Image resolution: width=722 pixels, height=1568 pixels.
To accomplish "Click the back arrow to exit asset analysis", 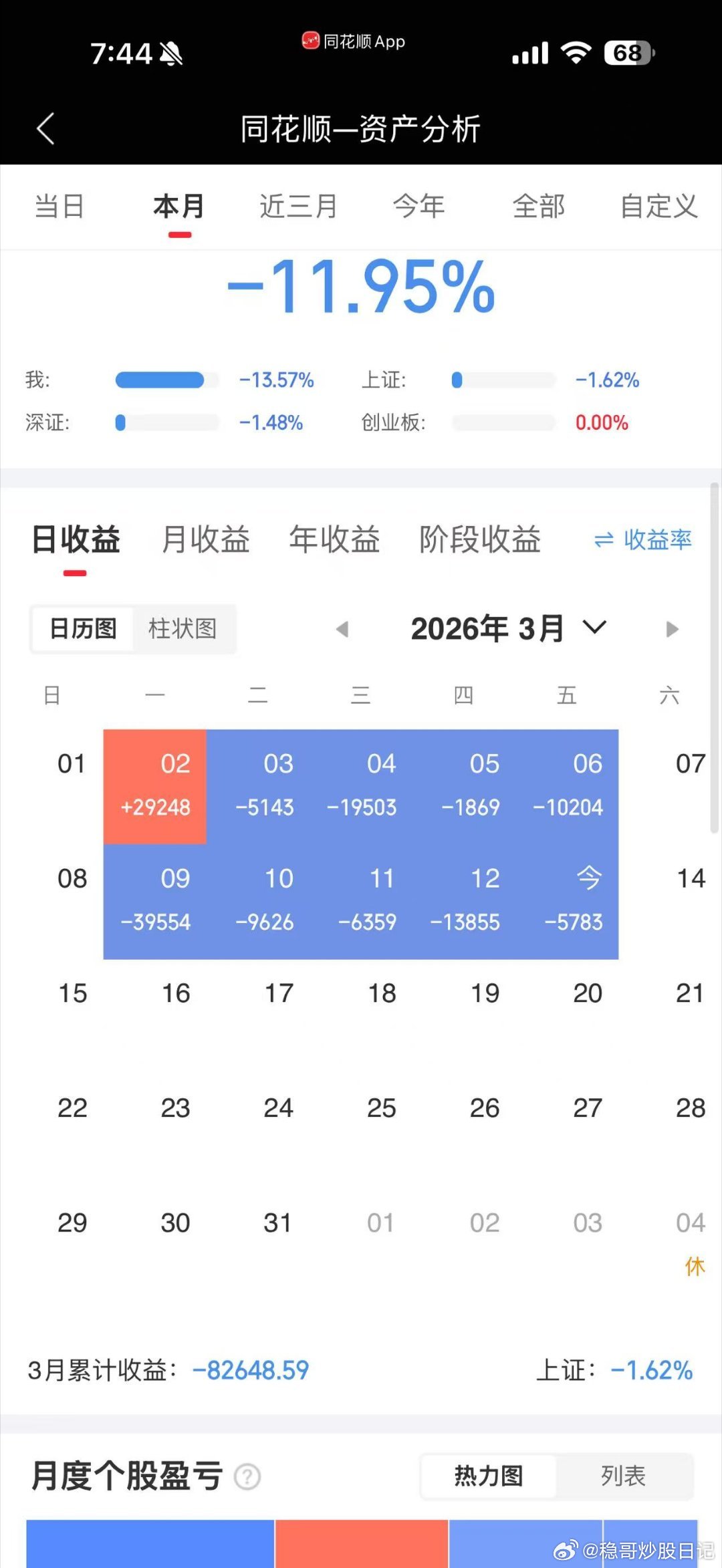I will point(45,128).
